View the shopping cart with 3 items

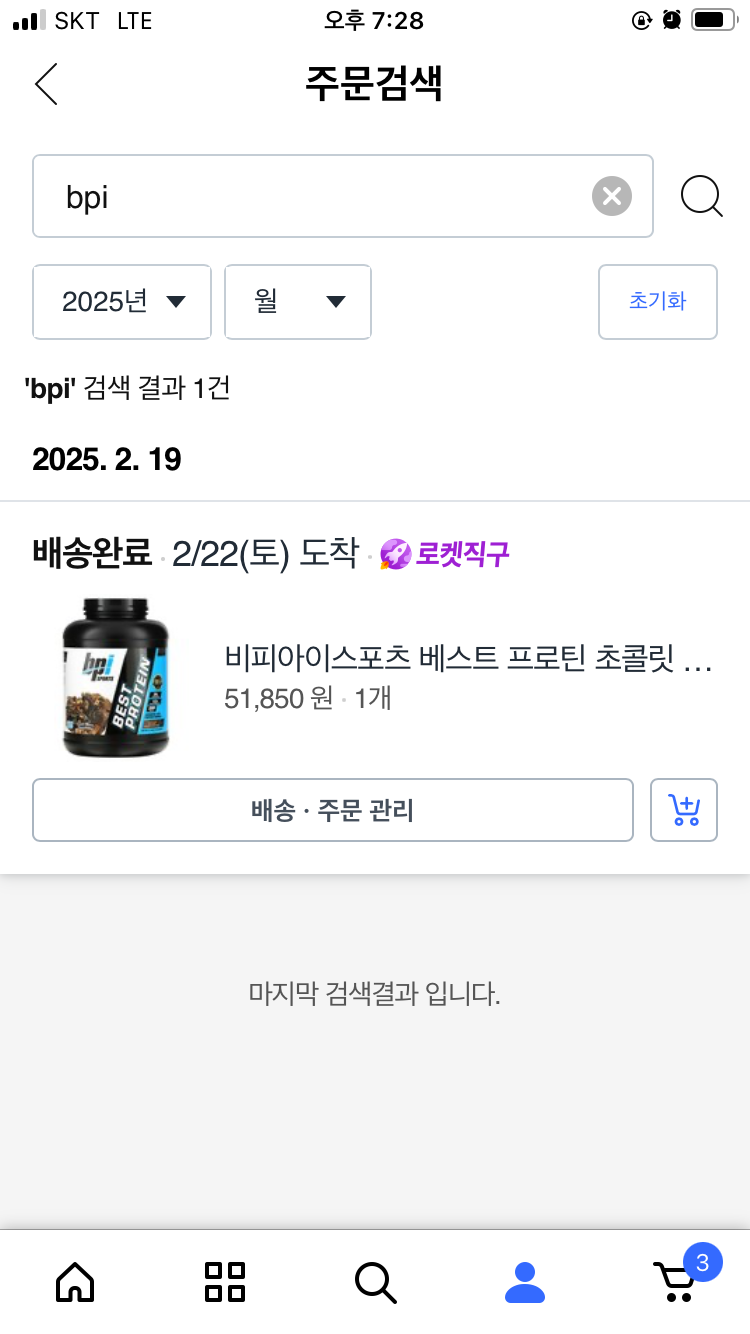pyautogui.click(x=678, y=1280)
